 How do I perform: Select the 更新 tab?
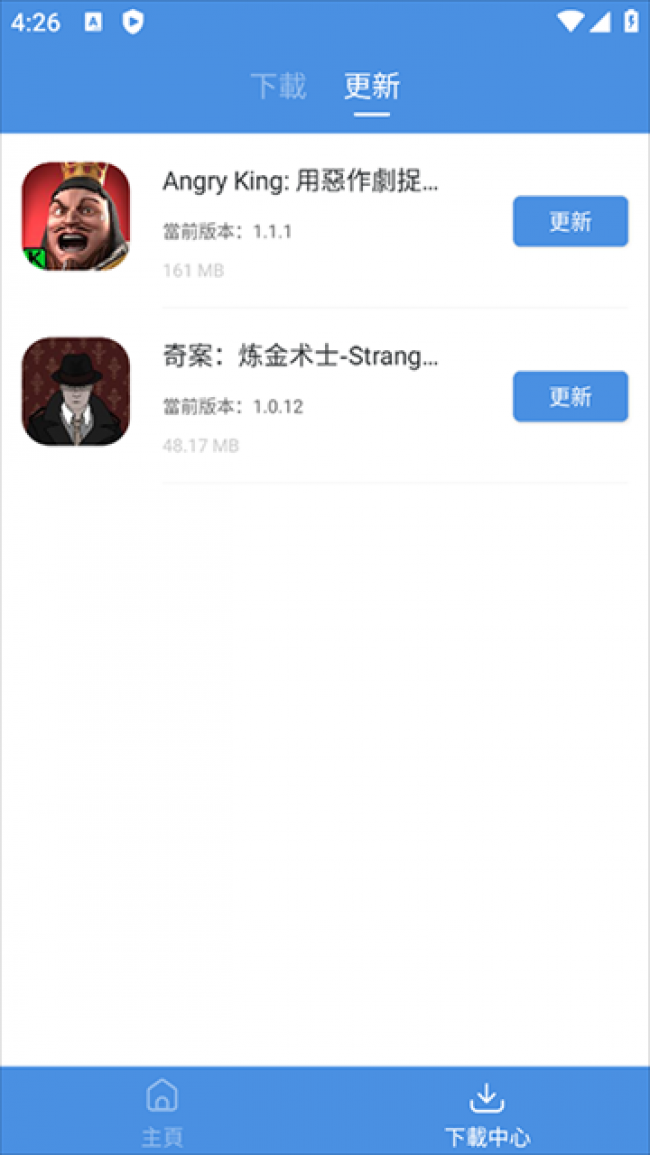(x=372, y=86)
